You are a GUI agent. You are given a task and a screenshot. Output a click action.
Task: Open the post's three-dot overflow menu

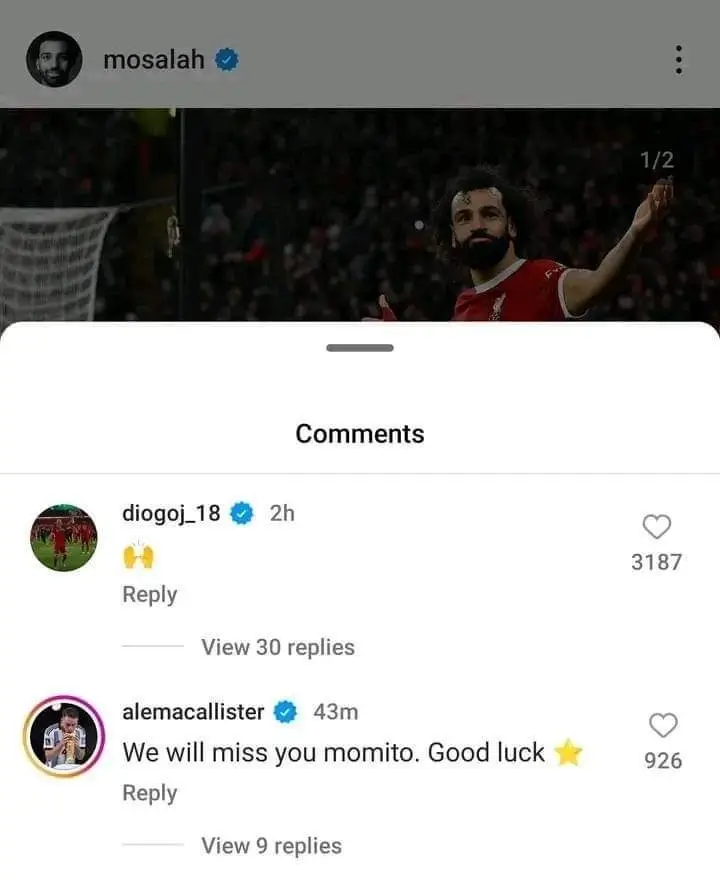679,59
